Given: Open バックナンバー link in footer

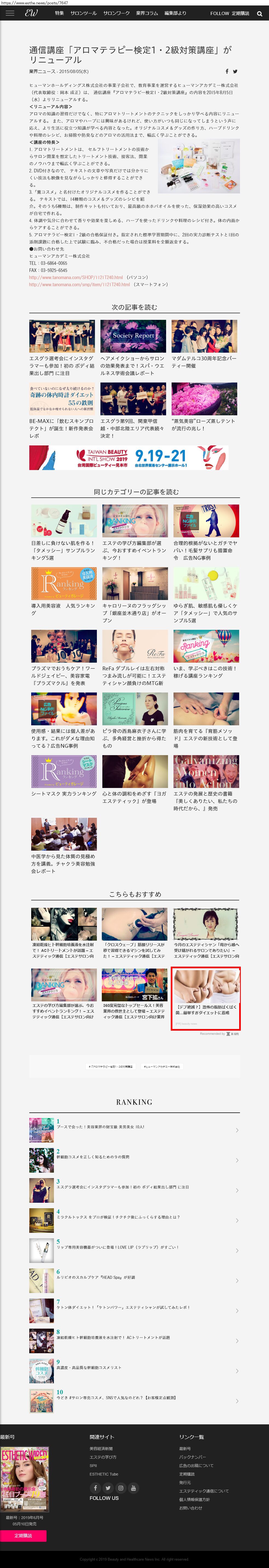Looking at the screenshot, I should coord(192,1457).
